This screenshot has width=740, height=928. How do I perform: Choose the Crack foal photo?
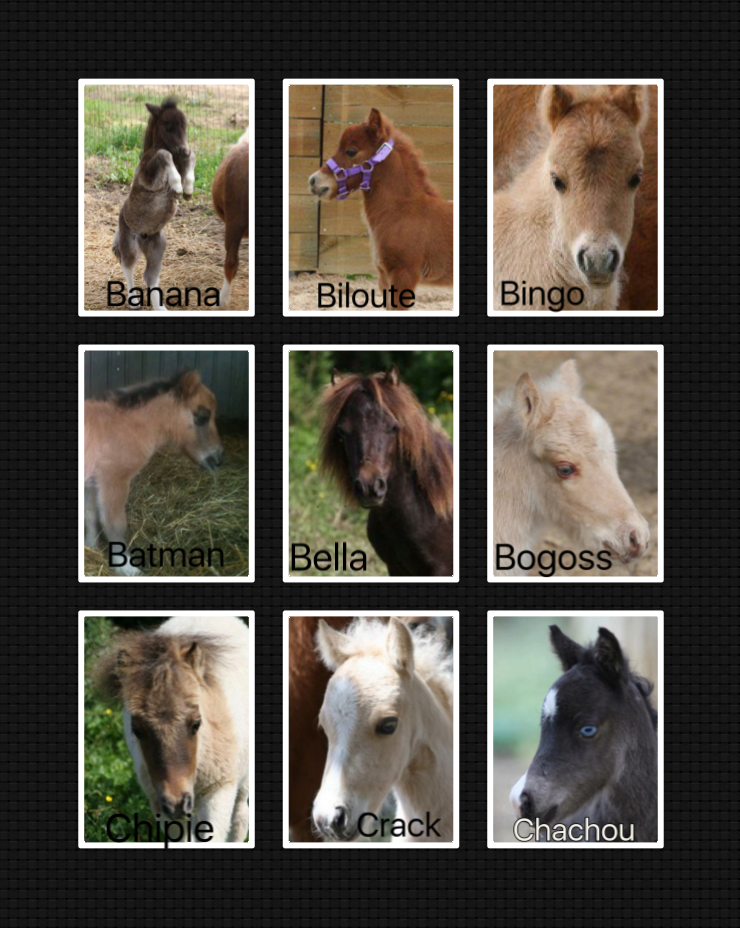[370, 729]
